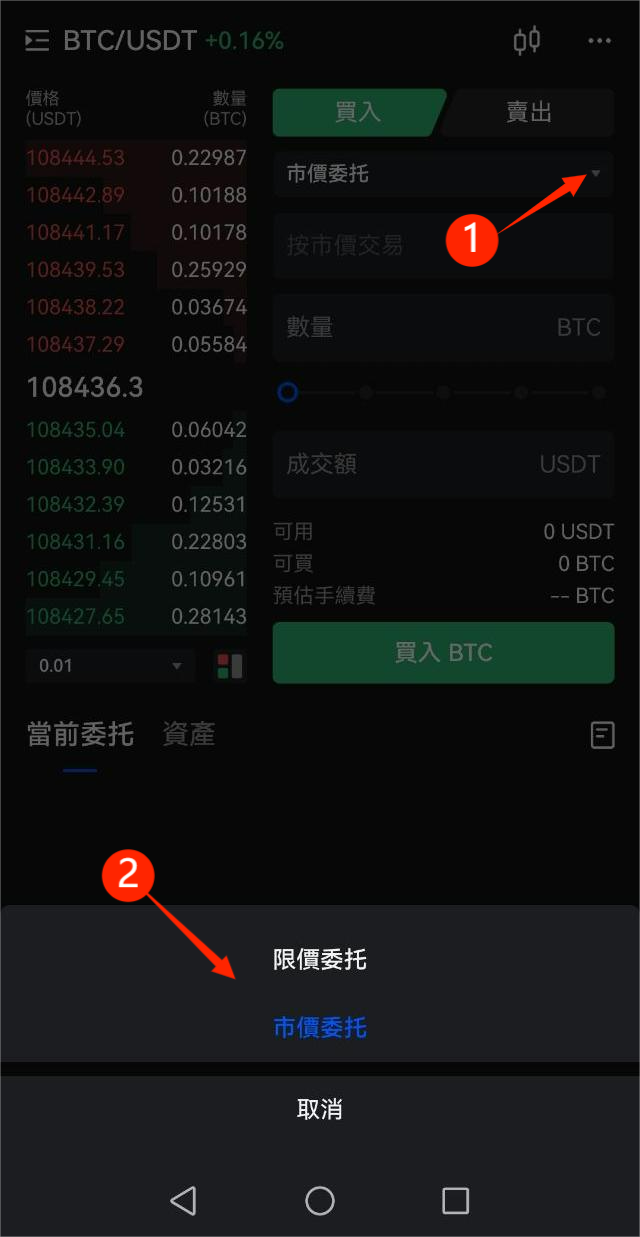This screenshot has height=1237, width=640.
Task: Dismiss the sheet with 取消
Action: [320, 1109]
